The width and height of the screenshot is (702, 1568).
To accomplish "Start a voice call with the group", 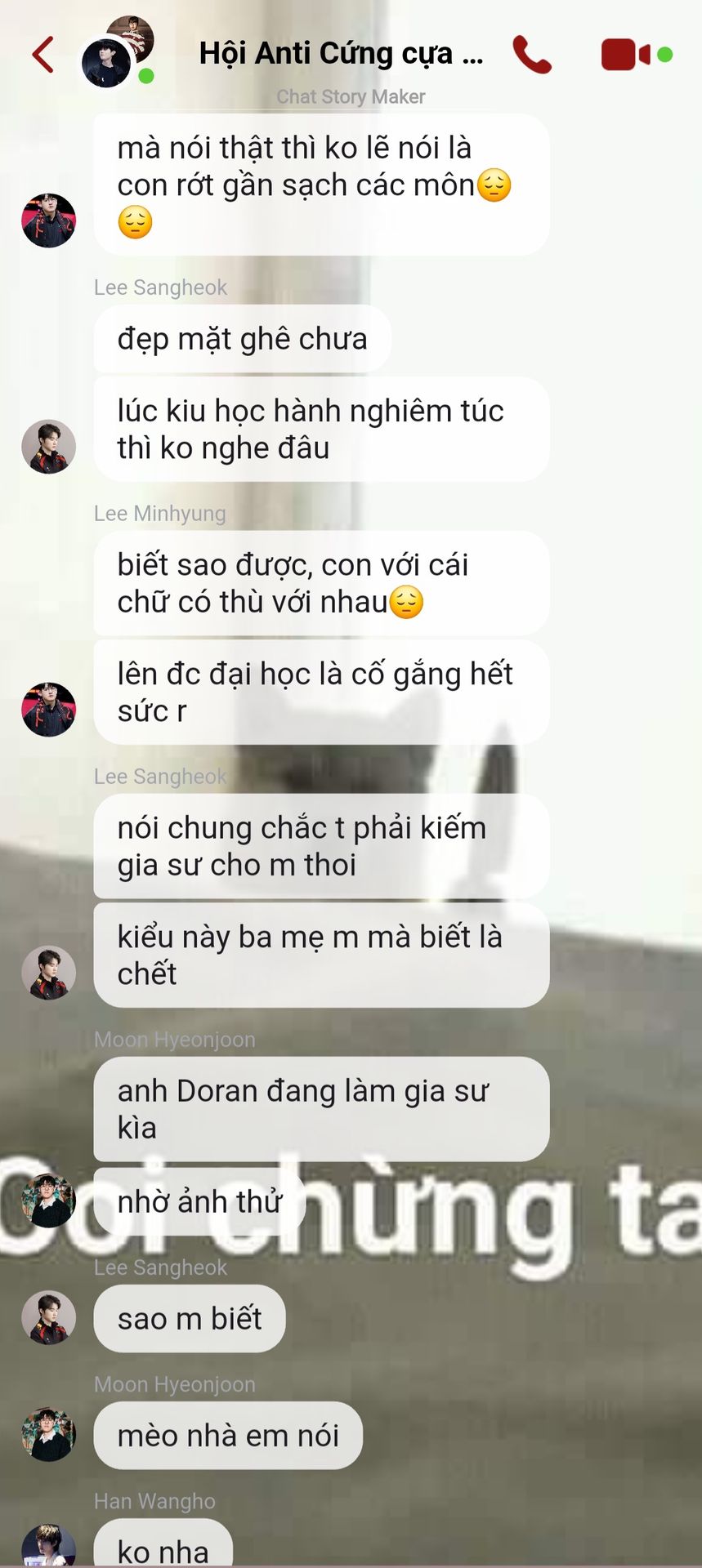I will (532, 55).
